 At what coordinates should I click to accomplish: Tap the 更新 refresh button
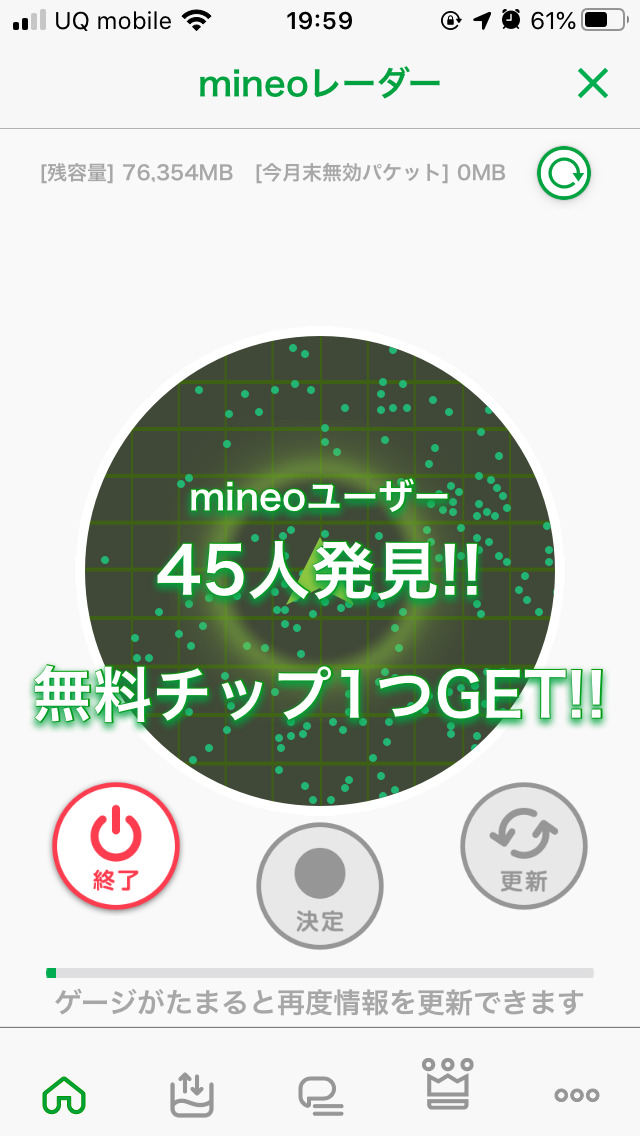point(523,845)
